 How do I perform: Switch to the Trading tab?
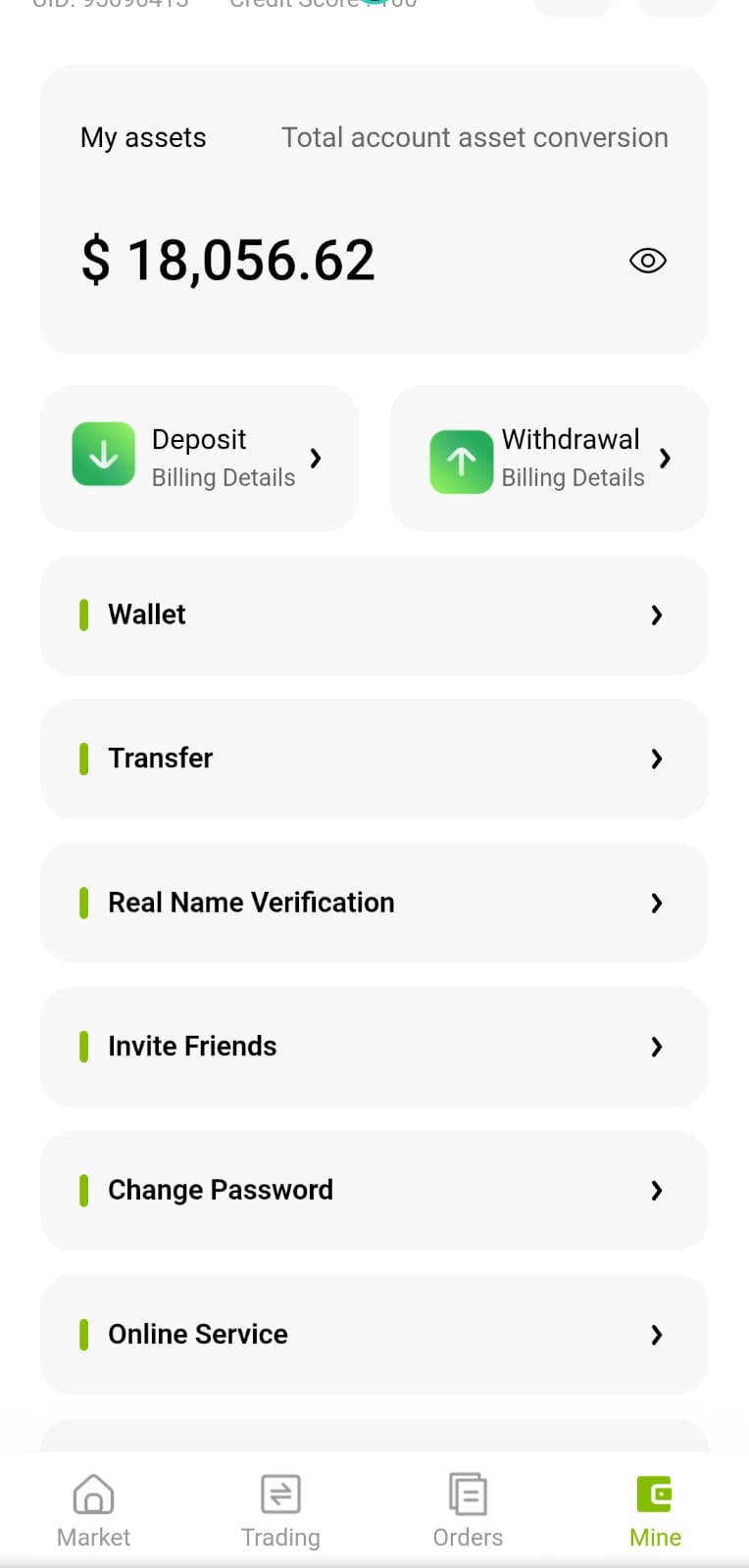point(280,1511)
